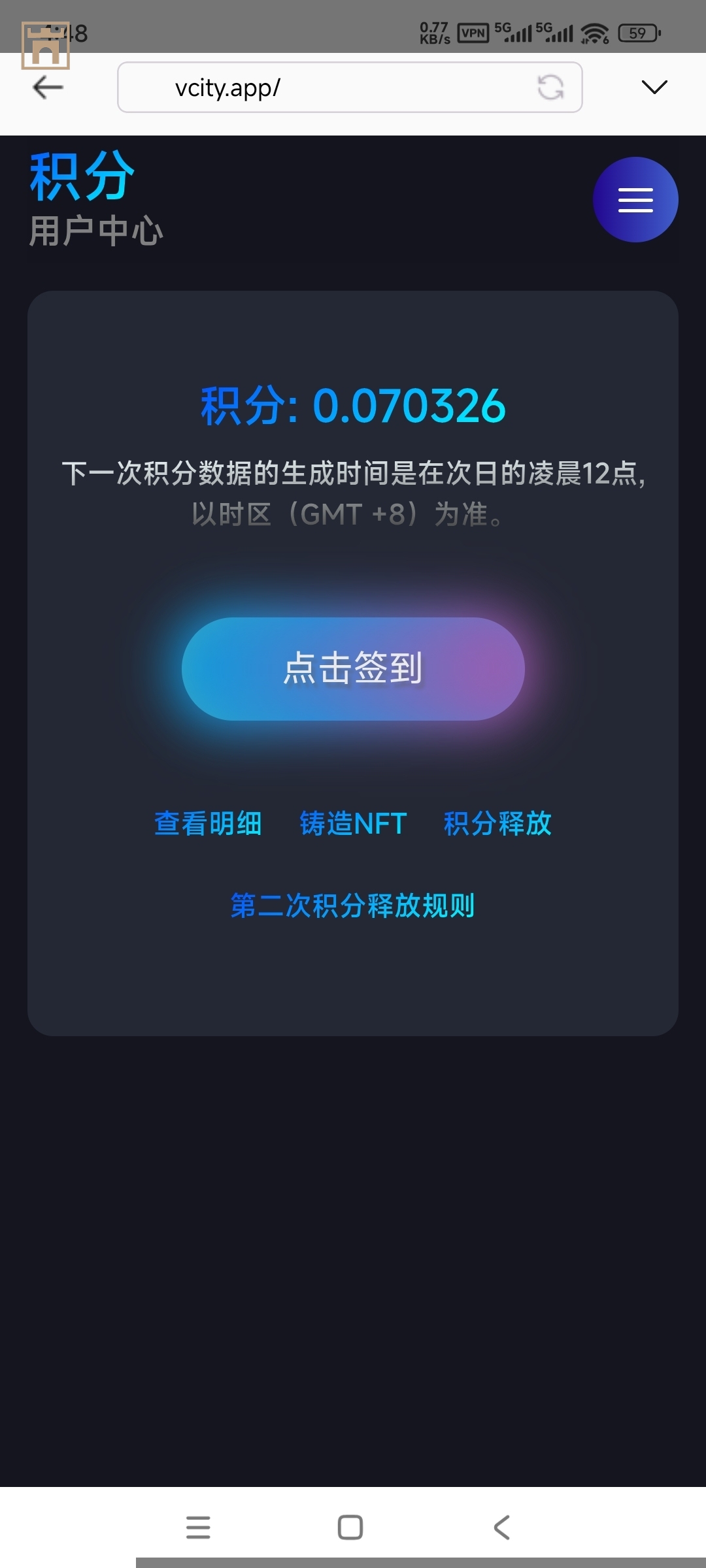Open the site's hamburger navigation menu
The height and width of the screenshot is (1568, 706).
coord(635,199)
